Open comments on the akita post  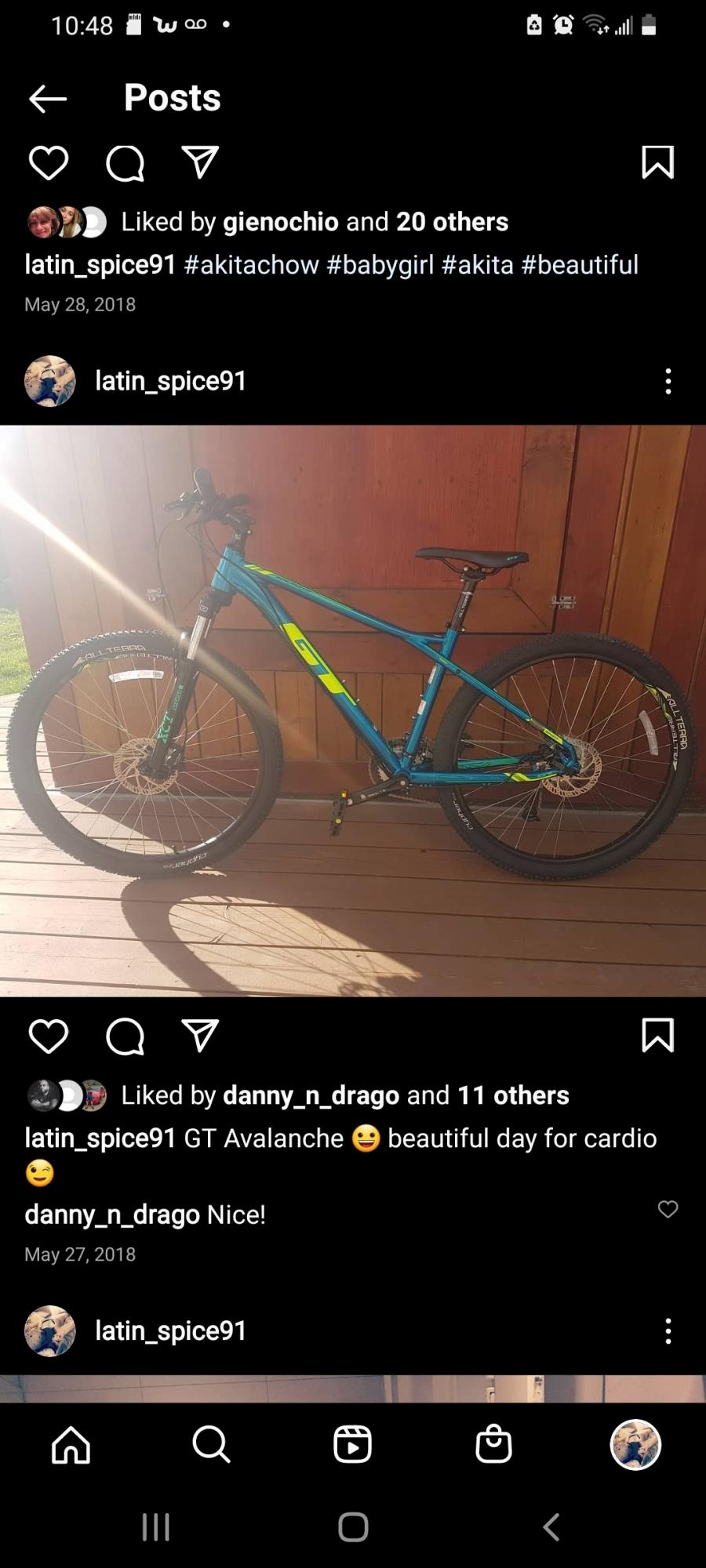click(124, 162)
